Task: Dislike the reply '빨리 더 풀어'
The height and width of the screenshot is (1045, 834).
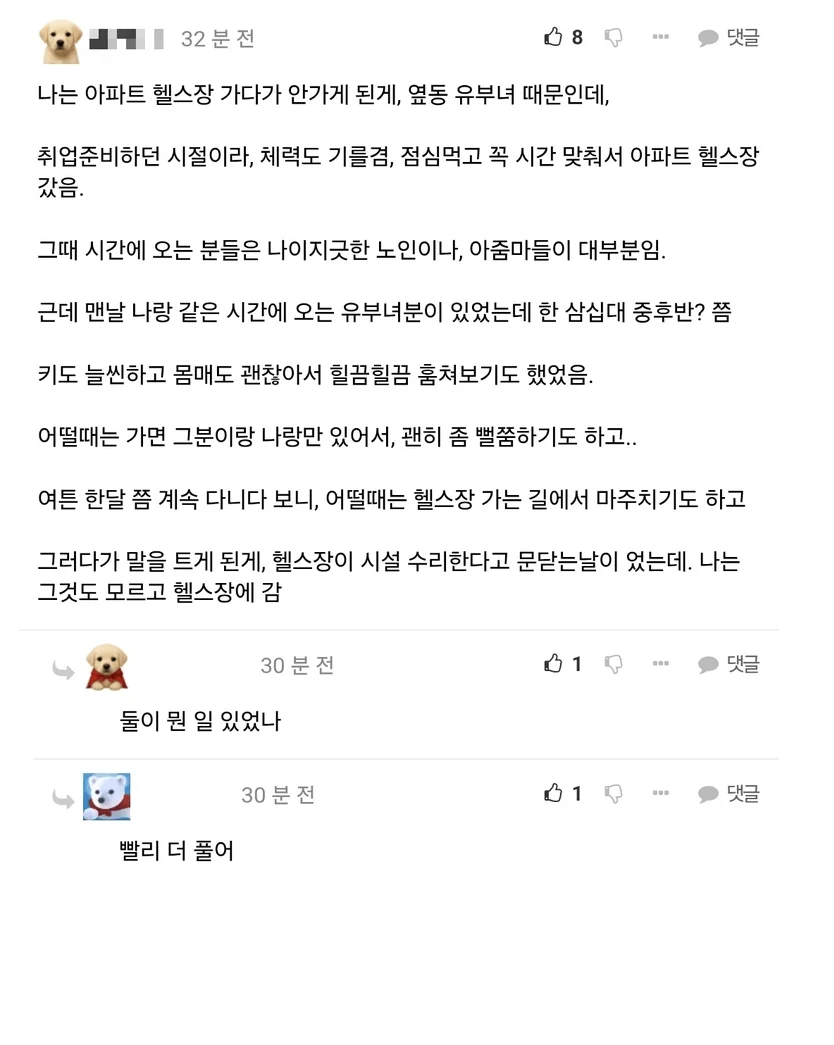Action: pos(613,794)
